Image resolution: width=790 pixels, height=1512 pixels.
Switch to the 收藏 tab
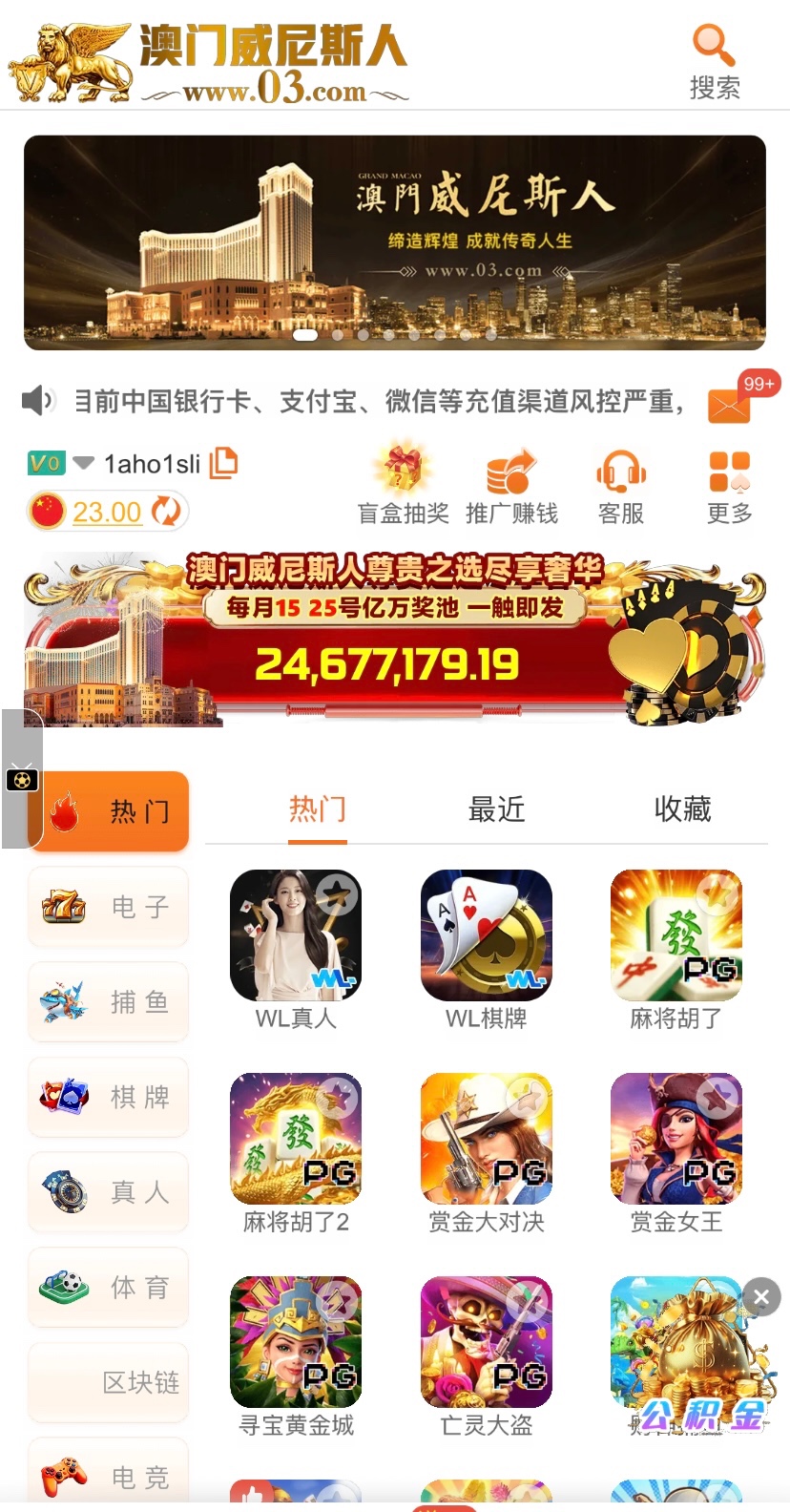[682, 809]
